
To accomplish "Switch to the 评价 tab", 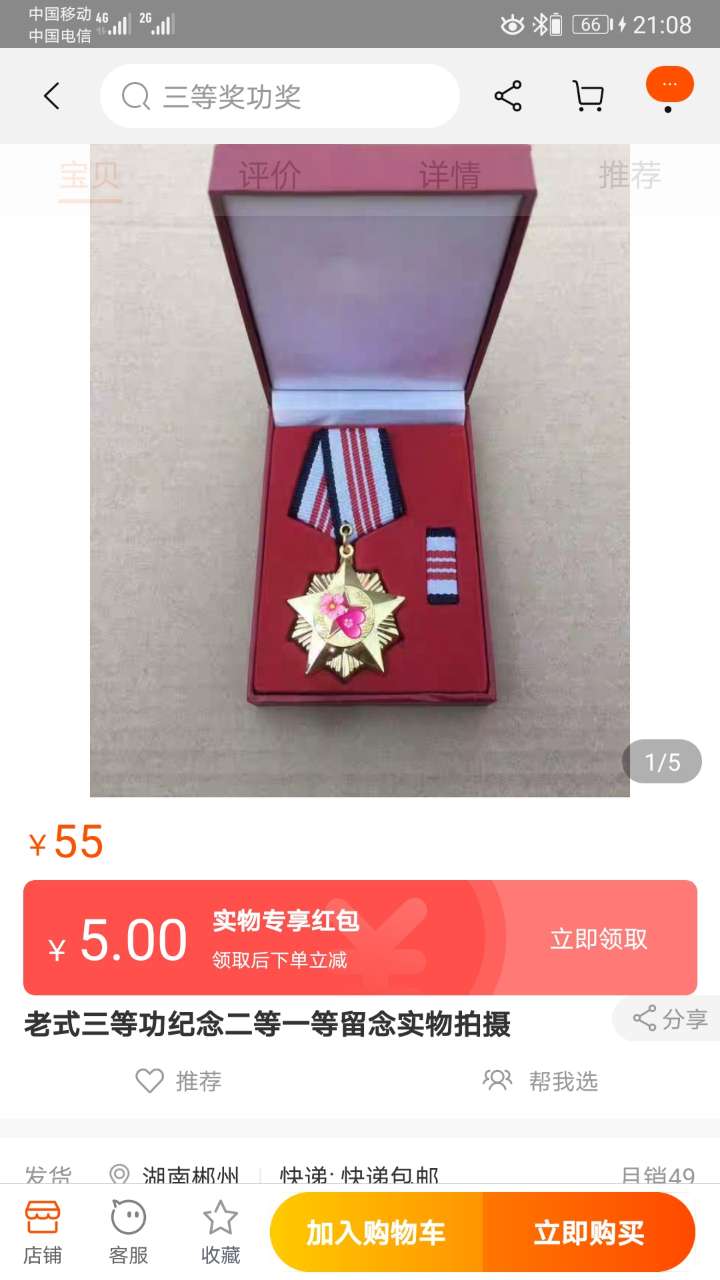I will click(x=269, y=176).
